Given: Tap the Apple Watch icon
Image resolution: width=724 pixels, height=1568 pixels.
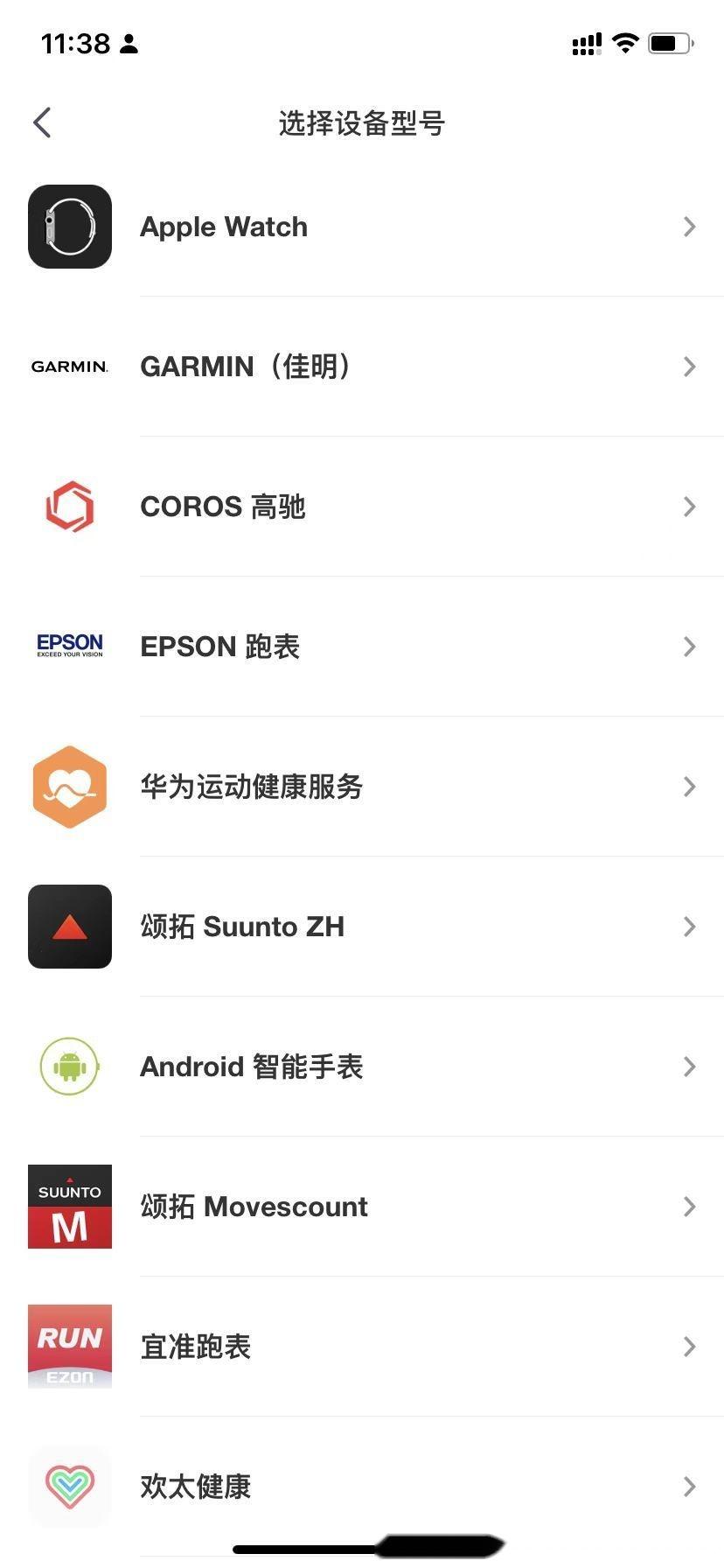Looking at the screenshot, I should (69, 226).
